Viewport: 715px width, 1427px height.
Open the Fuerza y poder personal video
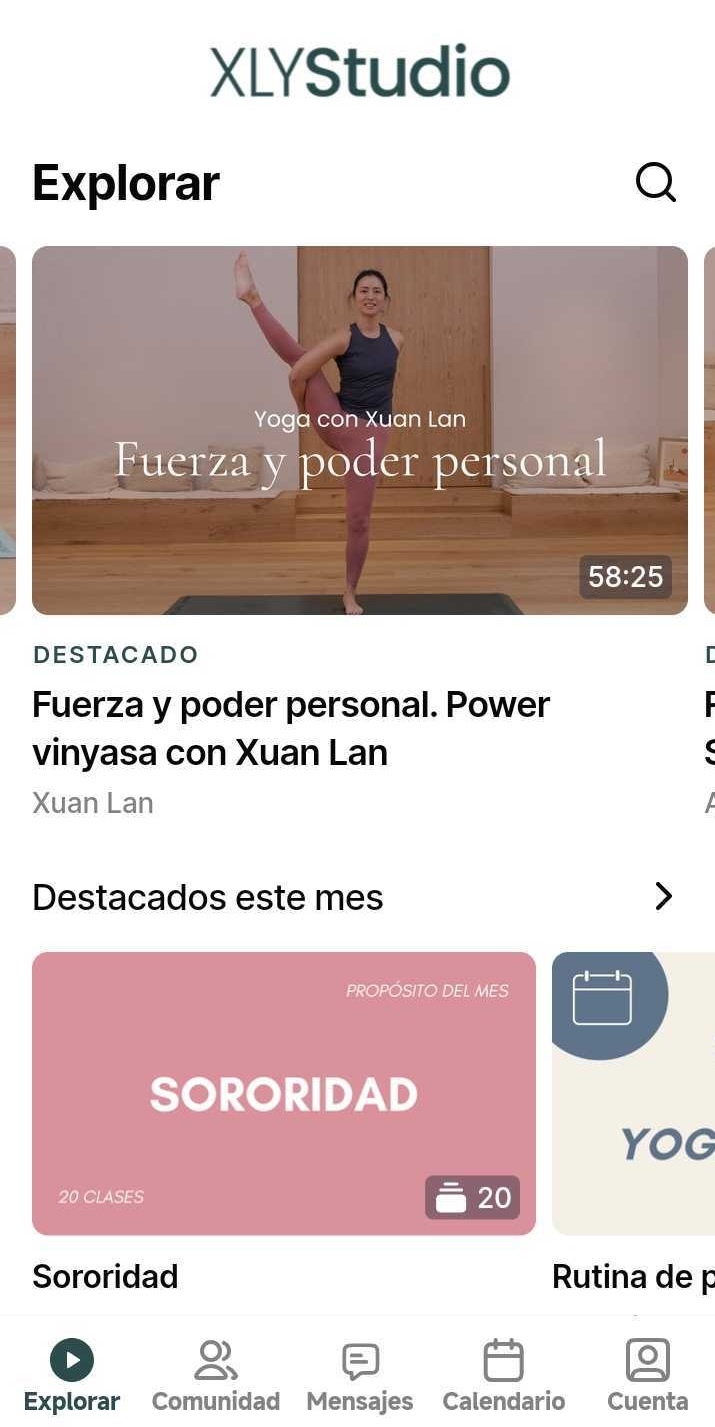point(360,430)
